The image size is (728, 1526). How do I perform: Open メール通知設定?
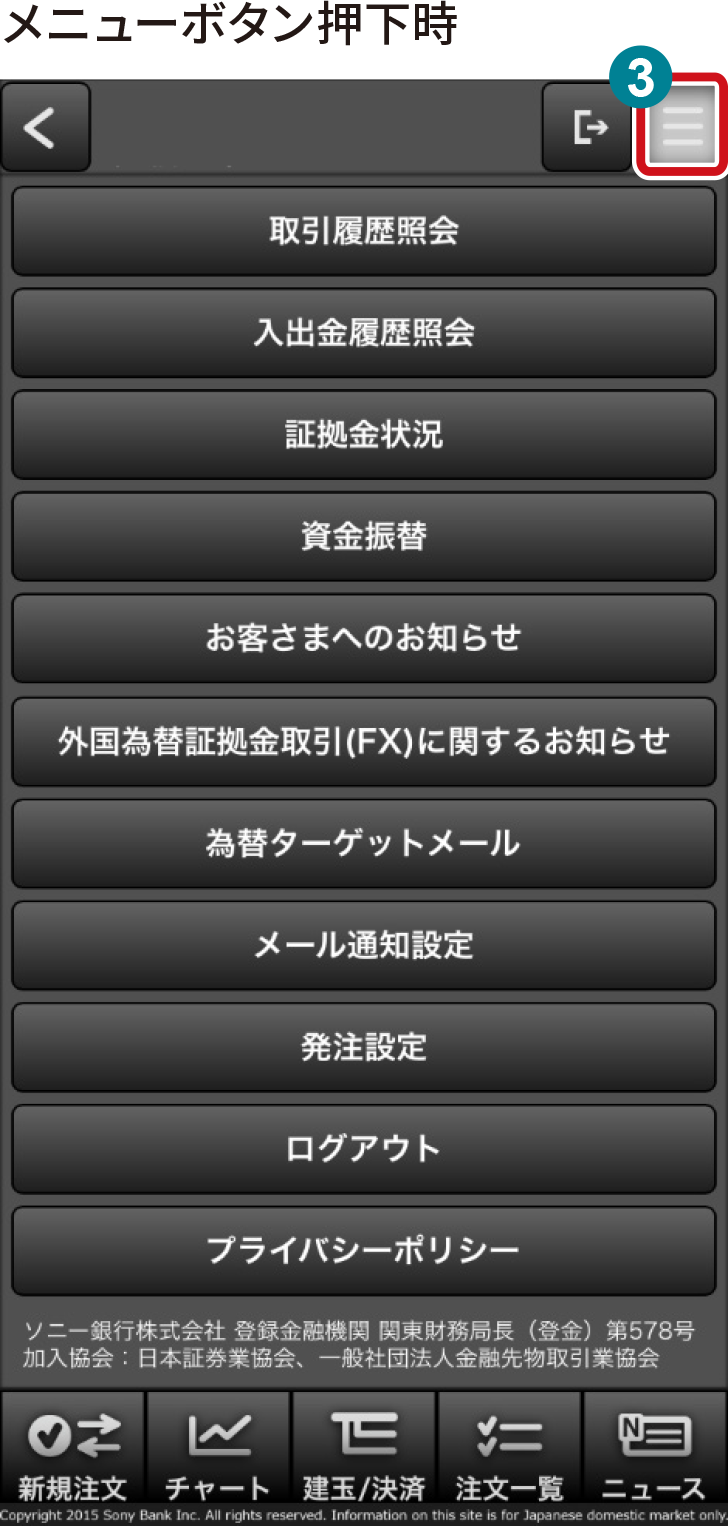[364, 945]
